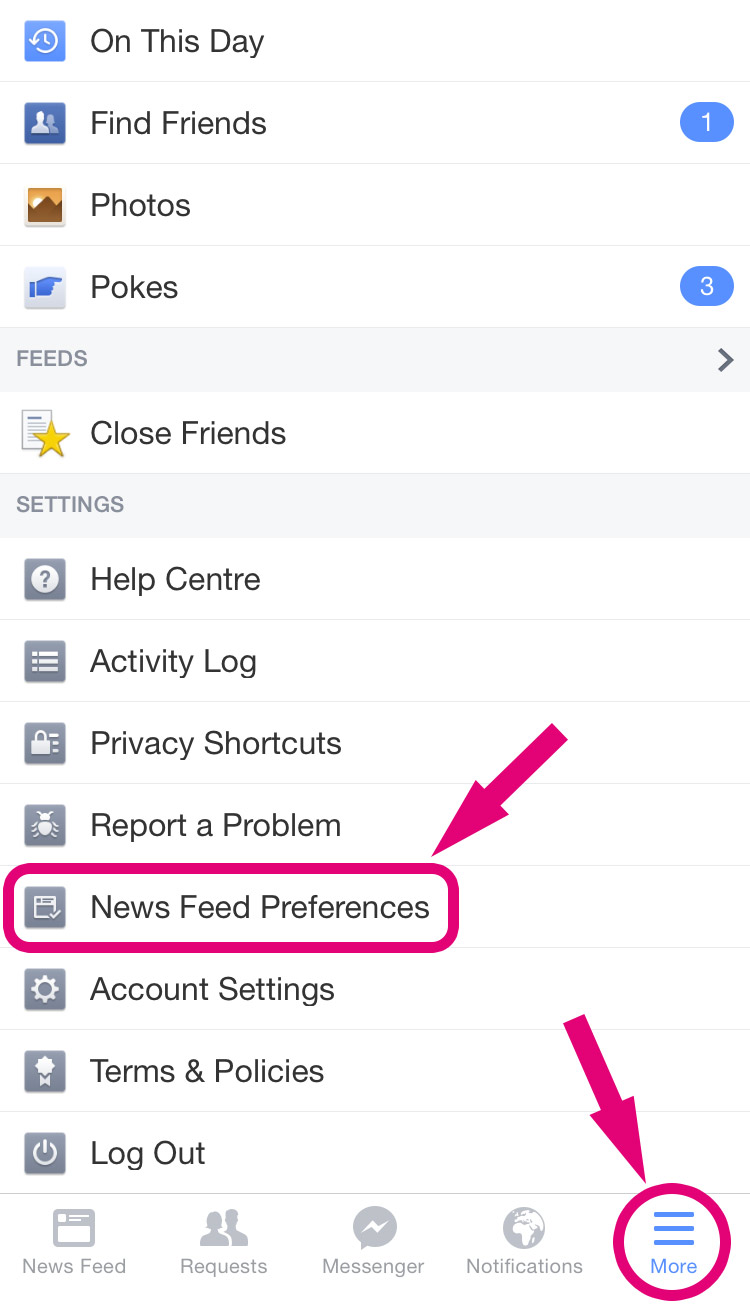
Task: Select Report a Problem
Action: [x=375, y=825]
